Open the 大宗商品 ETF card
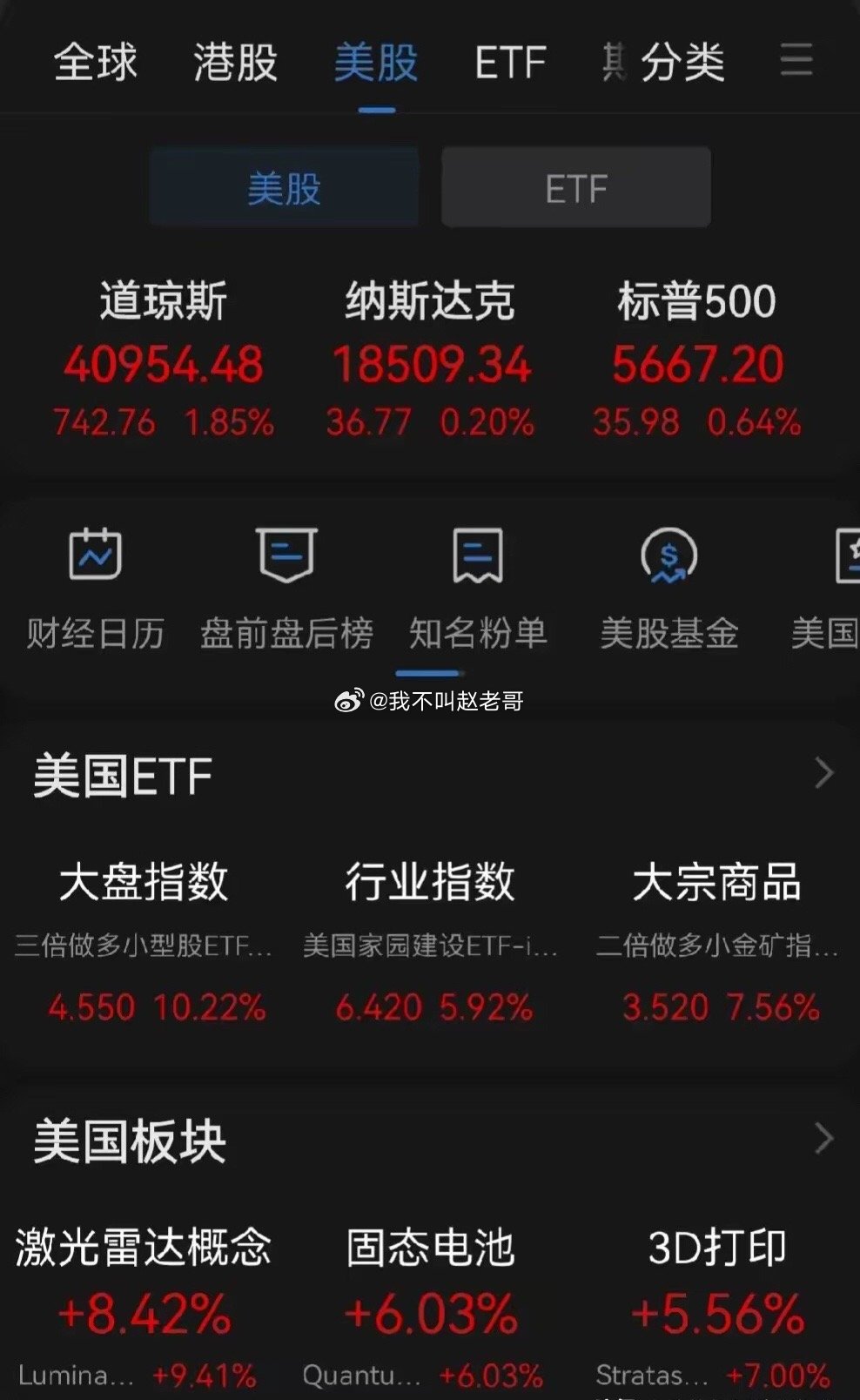The image size is (860, 1400). click(x=716, y=942)
